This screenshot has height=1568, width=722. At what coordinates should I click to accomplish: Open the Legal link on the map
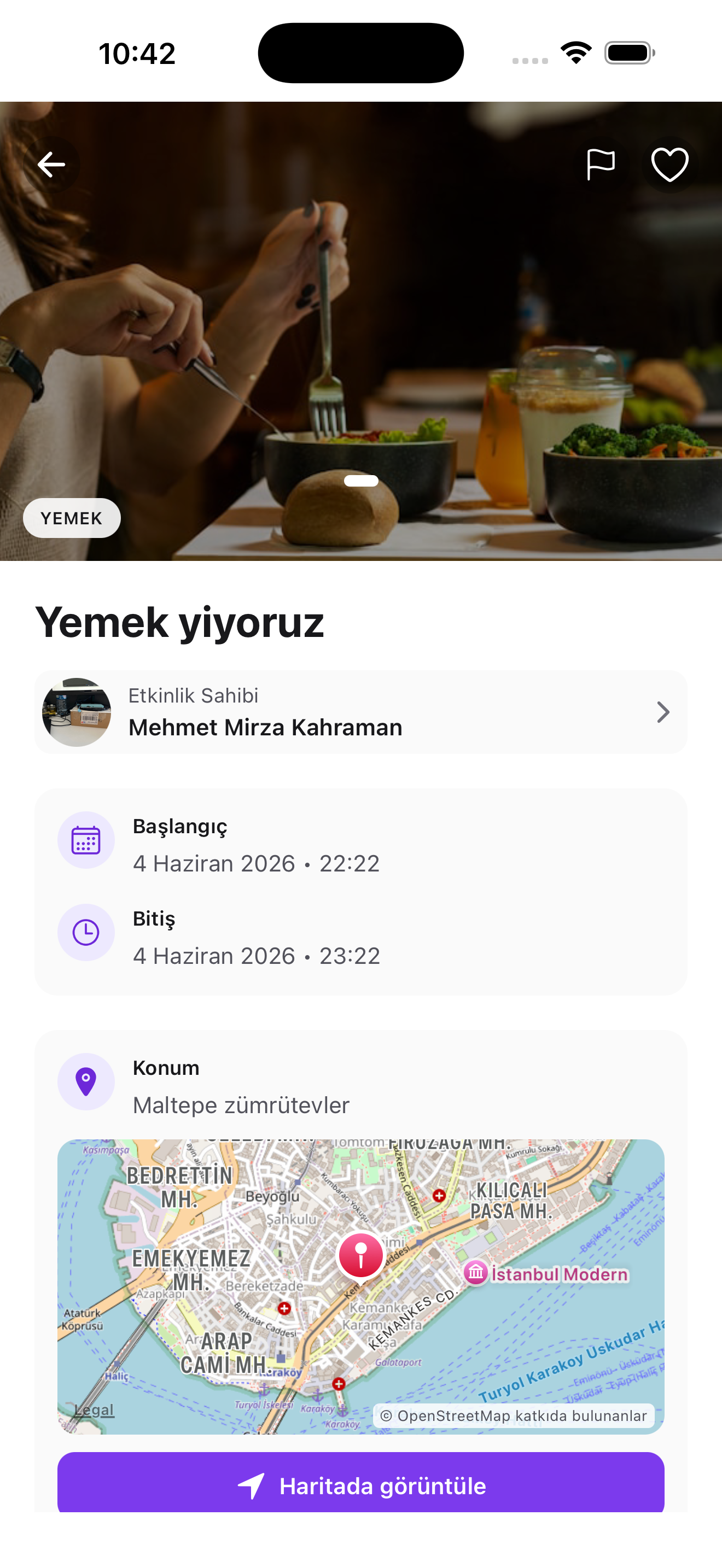tap(94, 1409)
